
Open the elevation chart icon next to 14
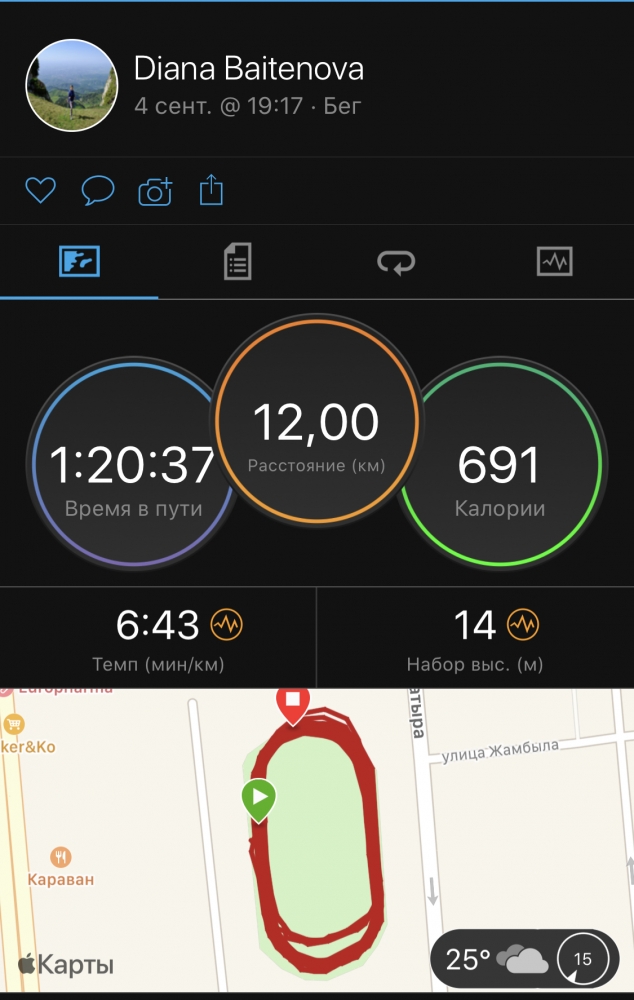coord(522,626)
